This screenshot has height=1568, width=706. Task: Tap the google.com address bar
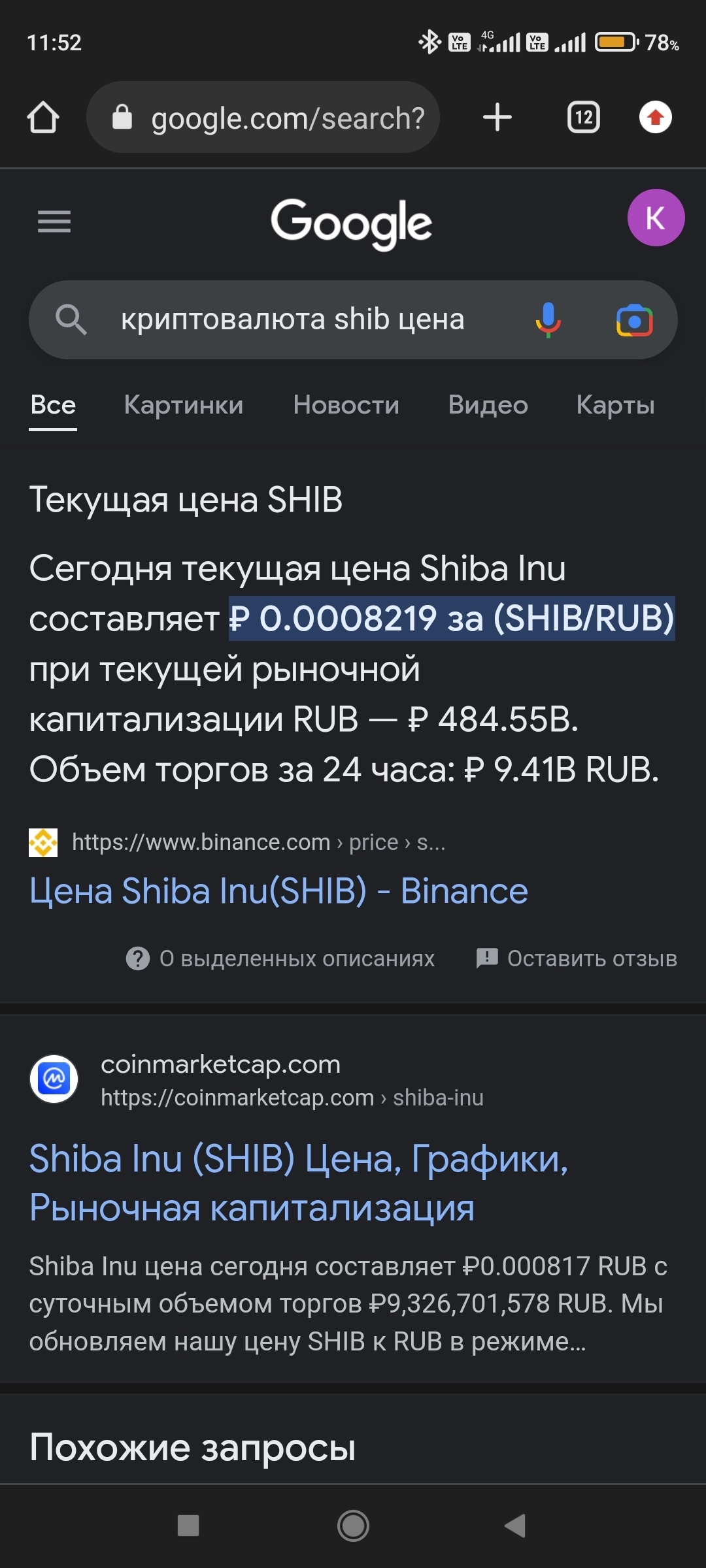(x=275, y=118)
